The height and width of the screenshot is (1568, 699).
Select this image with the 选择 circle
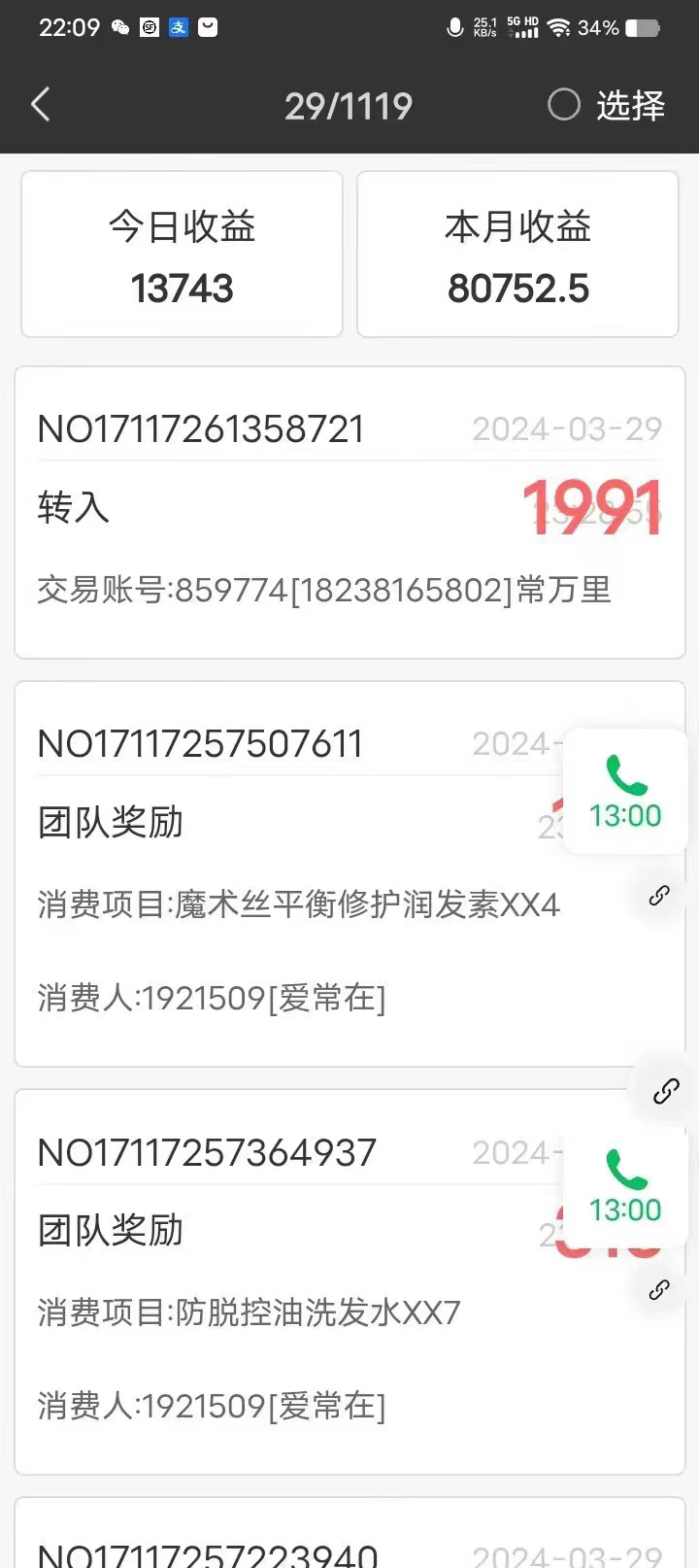(x=564, y=105)
